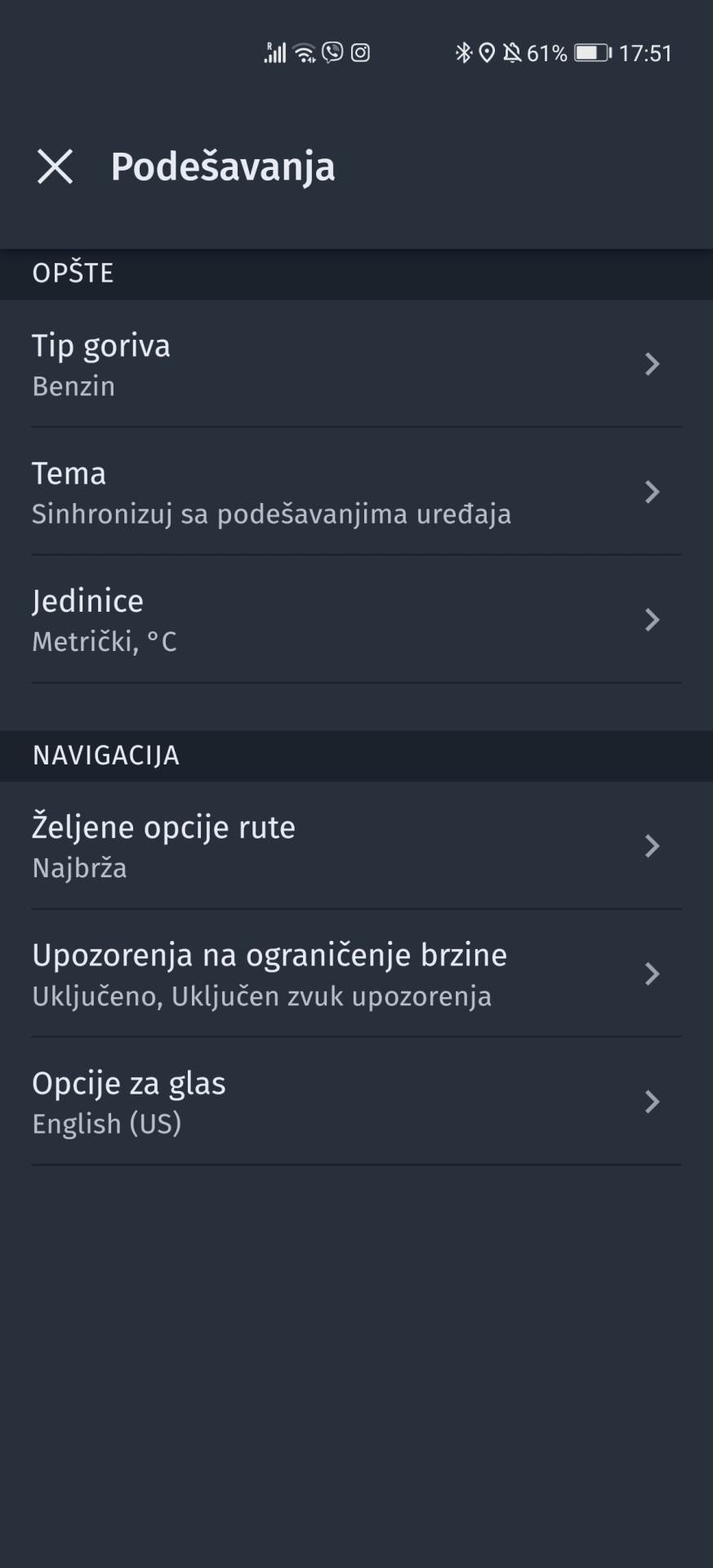
Task: Tap the Bluetooth status bar icon
Action: click(x=464, y=52)
